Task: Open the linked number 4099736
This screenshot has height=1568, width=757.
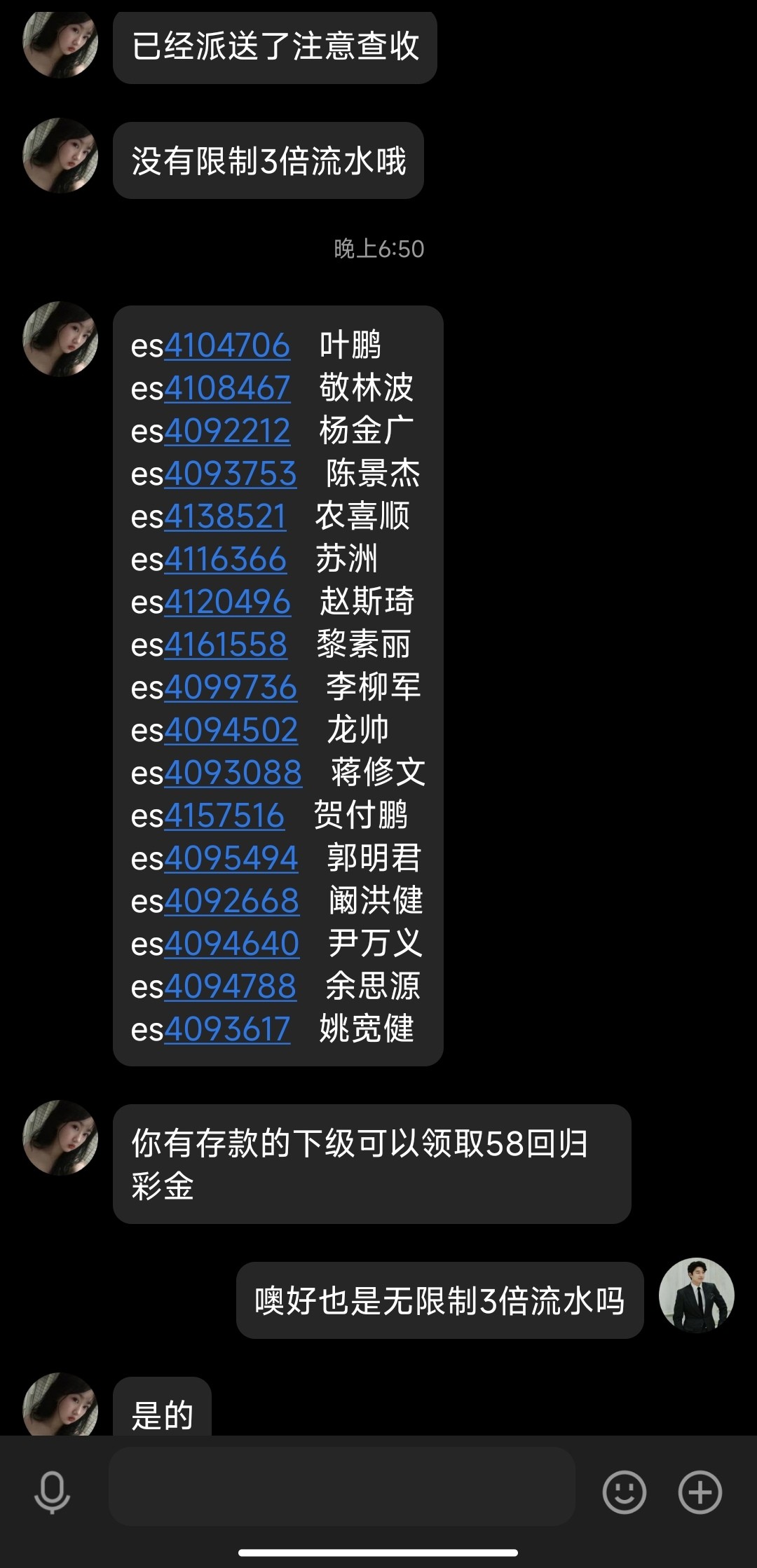Action: [231, 688]
